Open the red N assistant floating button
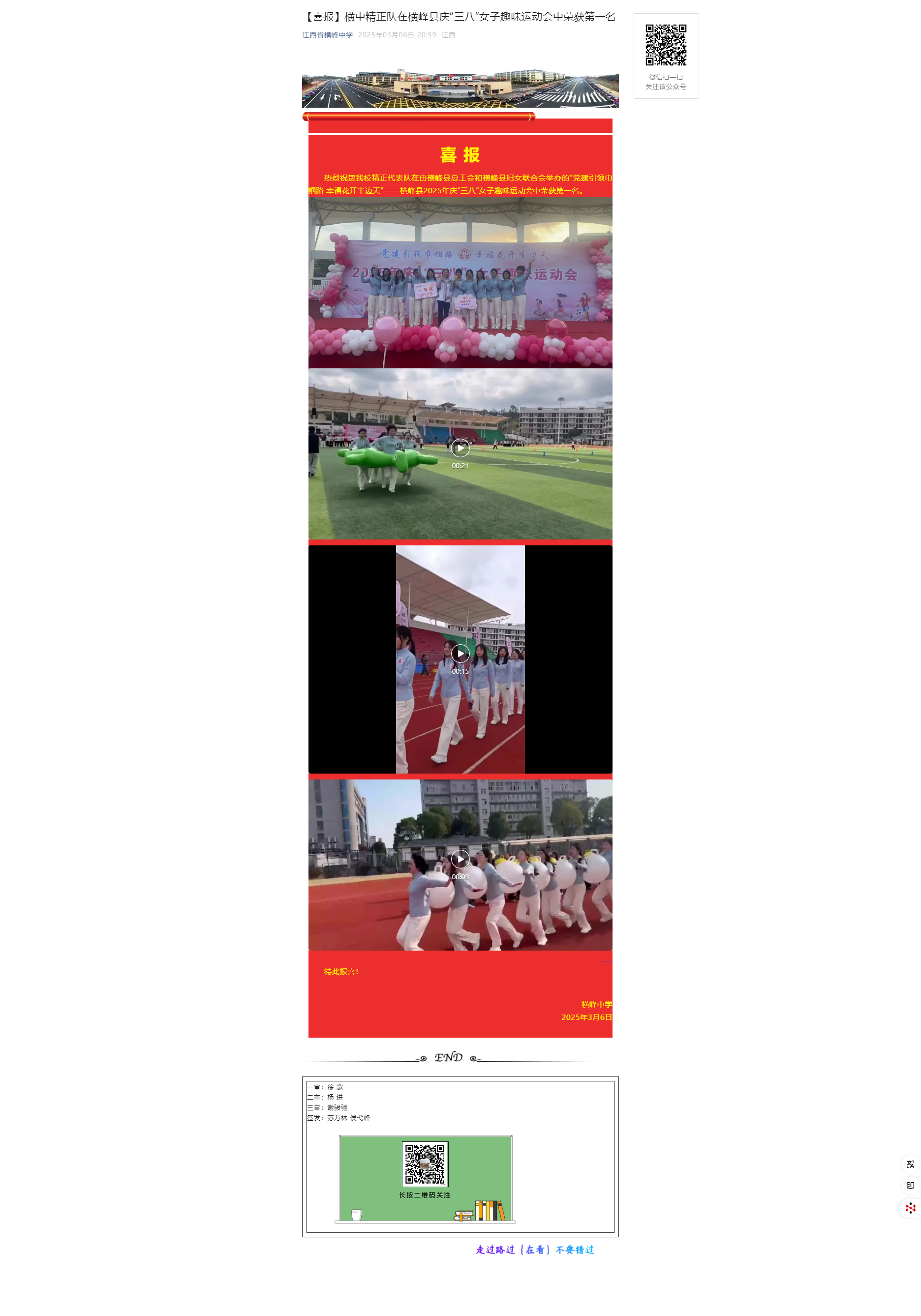The width and height of the screenshot is (921, 1316). pos(910,1208)
